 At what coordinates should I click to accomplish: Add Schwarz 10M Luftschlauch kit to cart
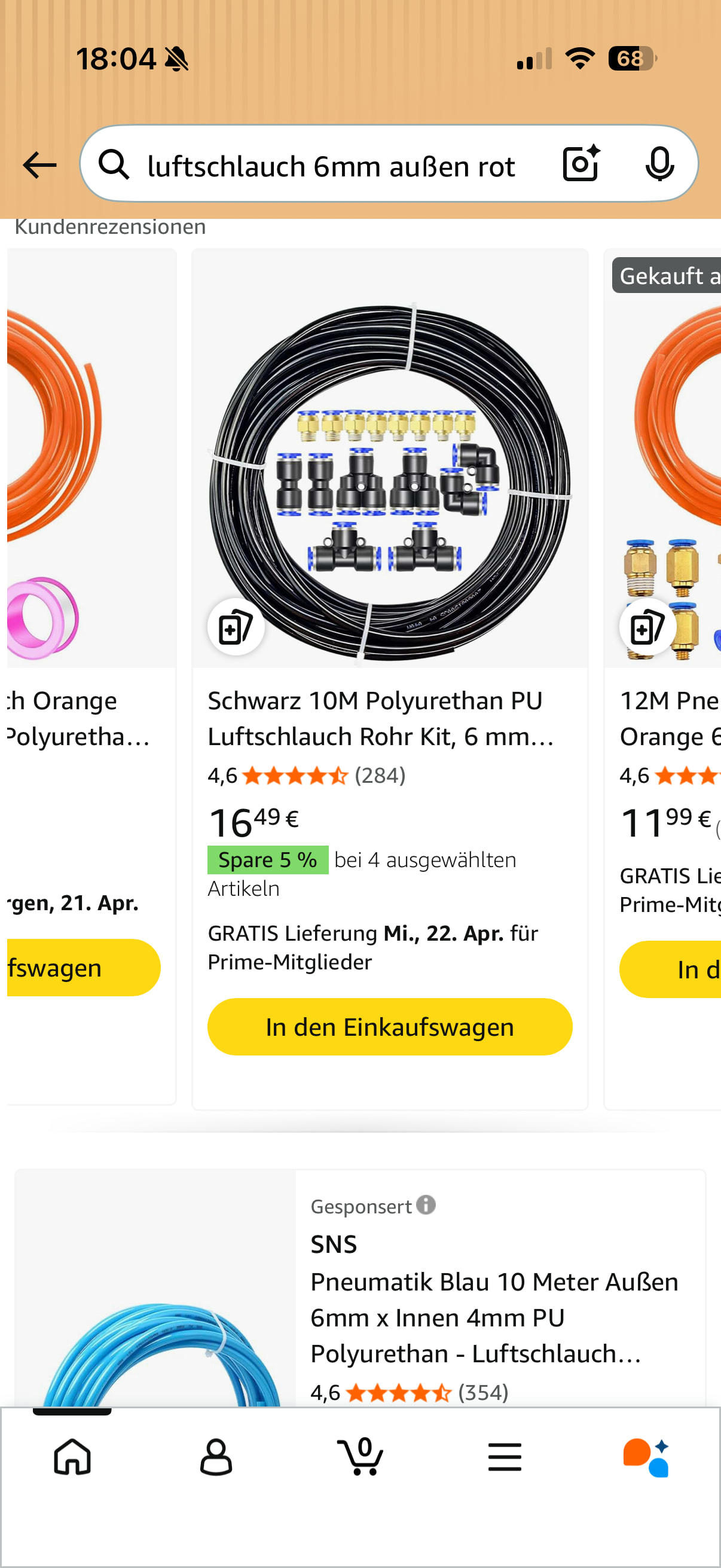tap(389, 1027)
